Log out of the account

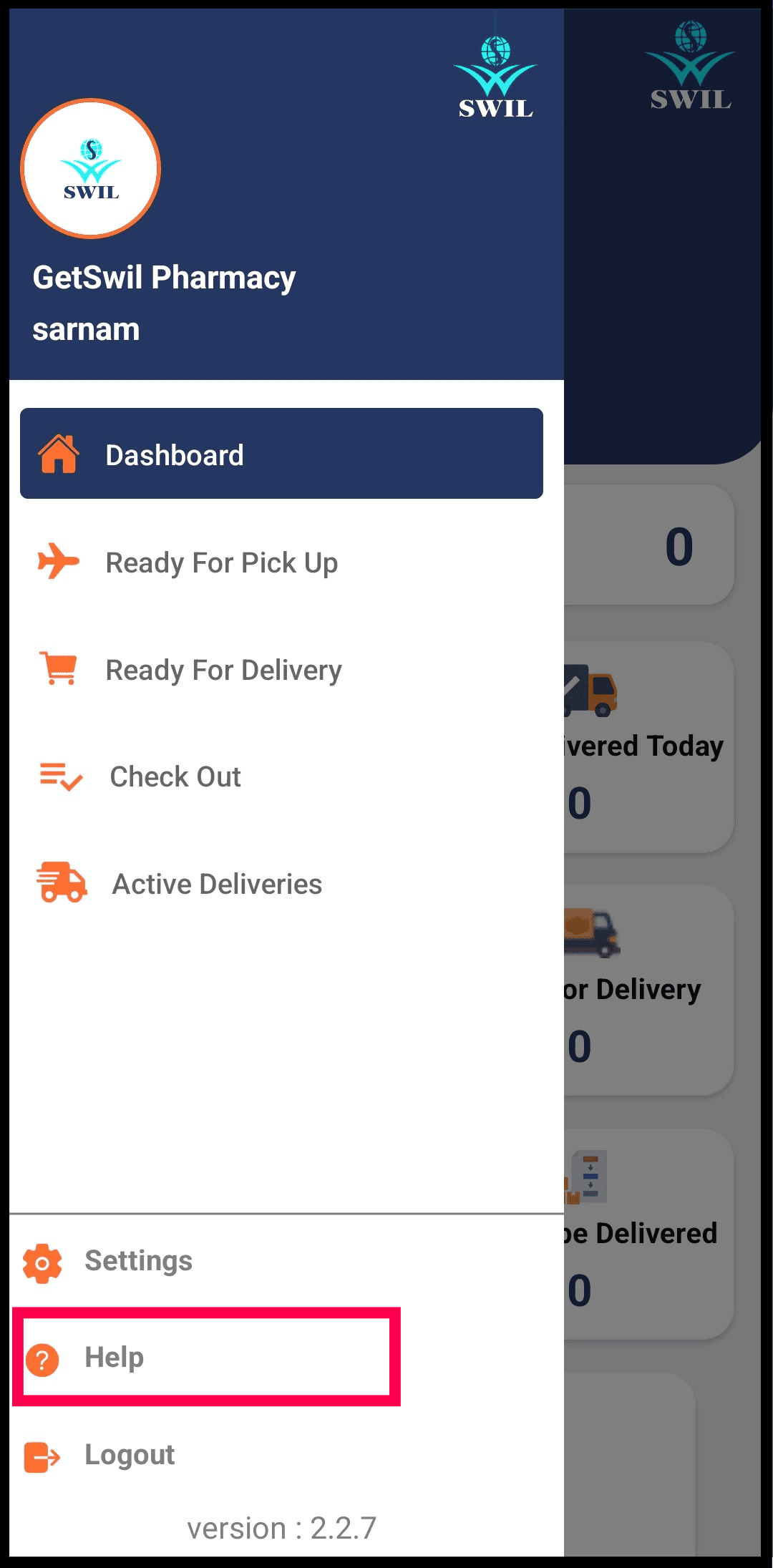(130, 1455)
